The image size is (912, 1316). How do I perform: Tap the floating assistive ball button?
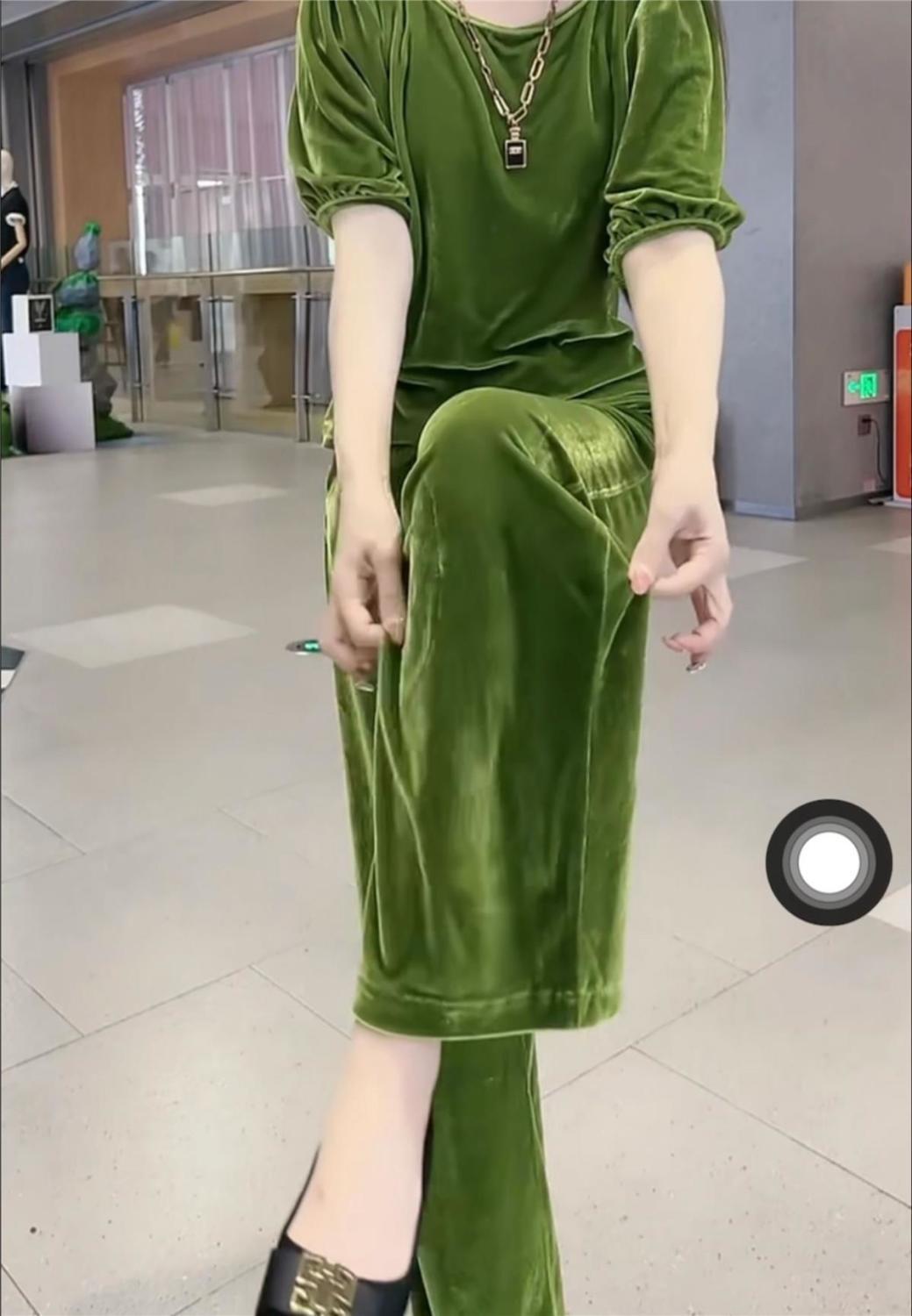click(829, 861)
